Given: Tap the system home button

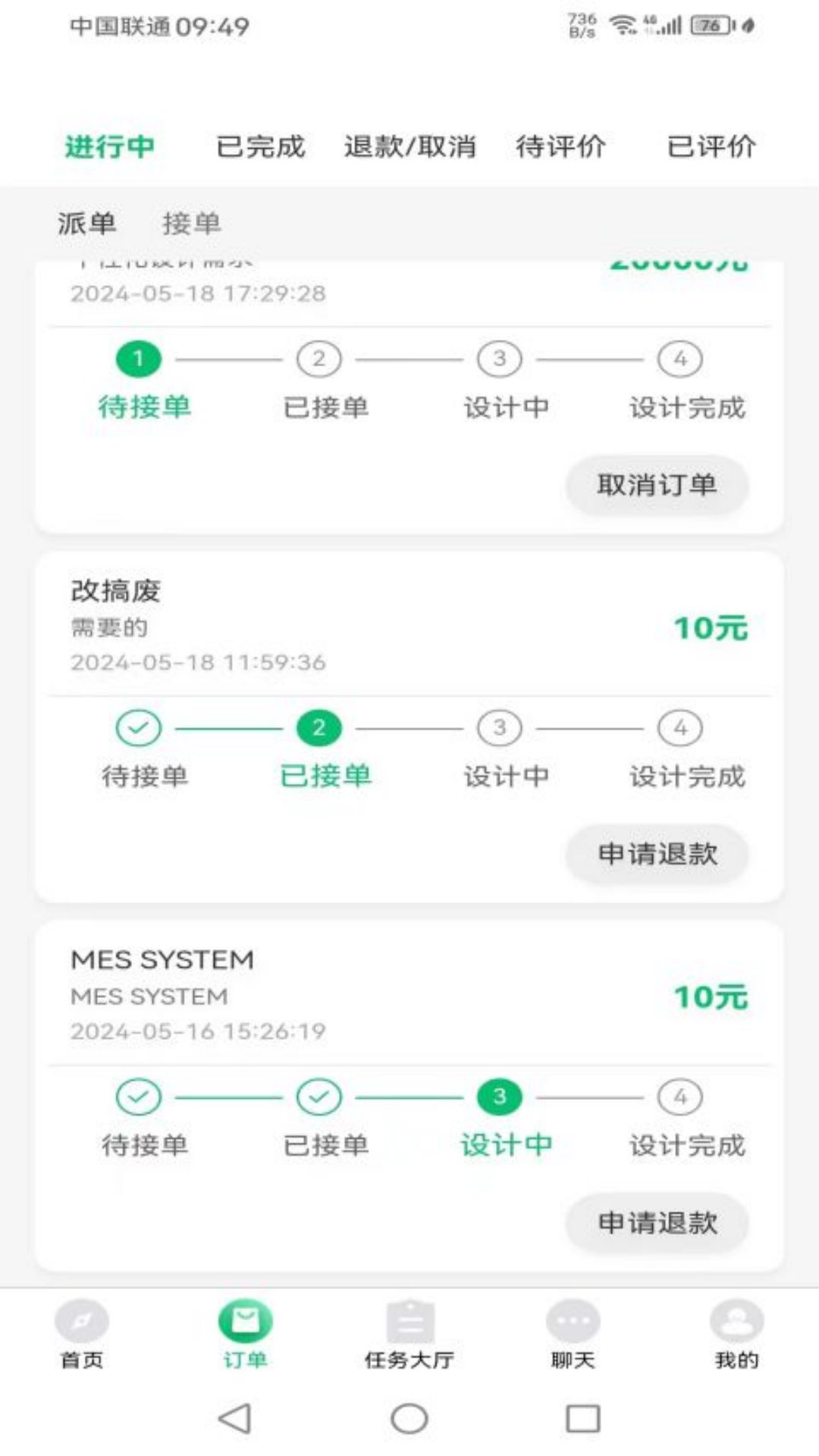Looking at the screenshot, I should (409, 1418).
